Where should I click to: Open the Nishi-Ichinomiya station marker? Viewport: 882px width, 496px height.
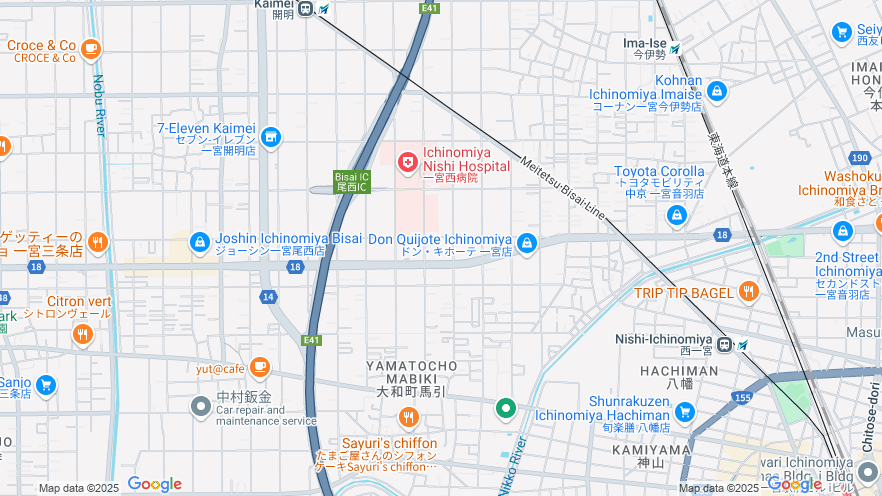pyautogui.click(x=725, y=345)
